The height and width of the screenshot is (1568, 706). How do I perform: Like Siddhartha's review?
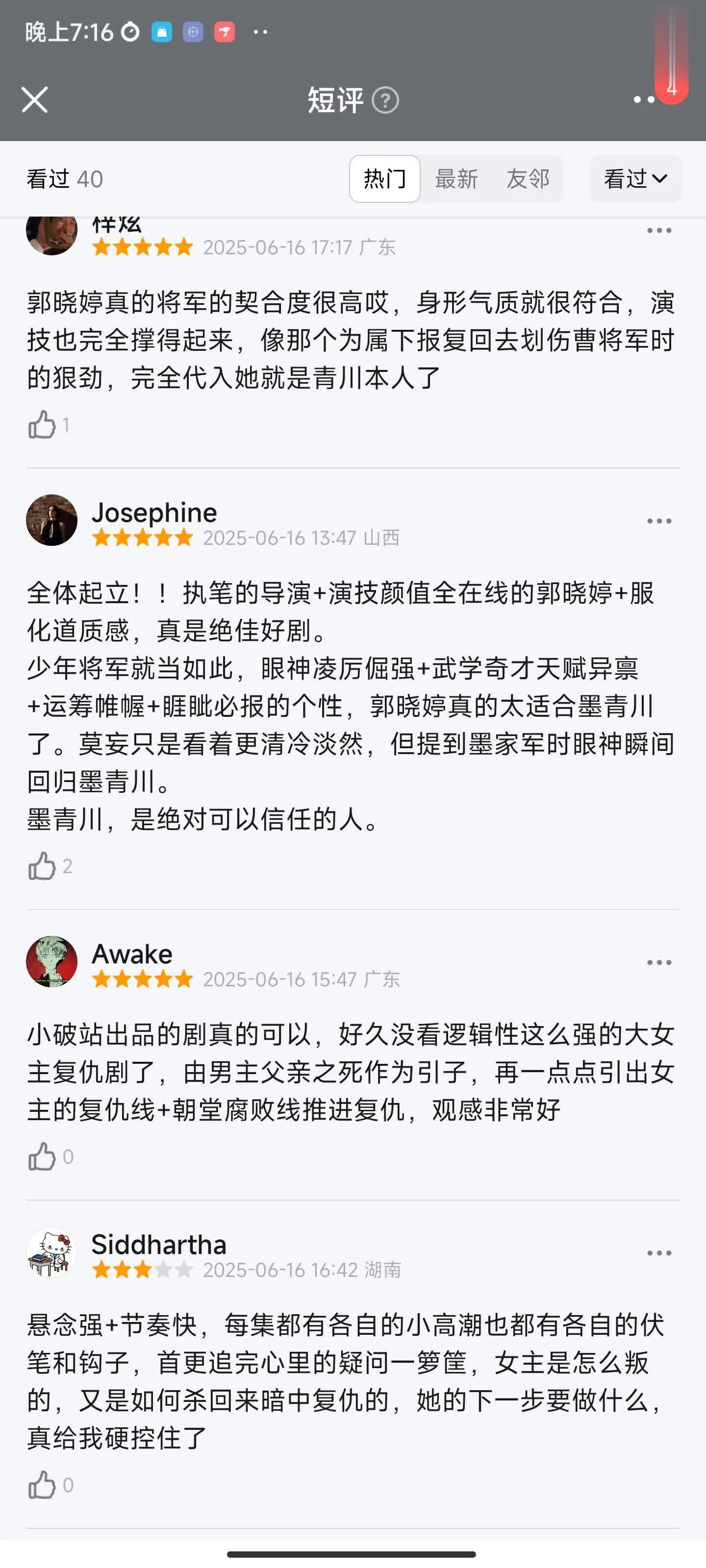coord(41,1485)
